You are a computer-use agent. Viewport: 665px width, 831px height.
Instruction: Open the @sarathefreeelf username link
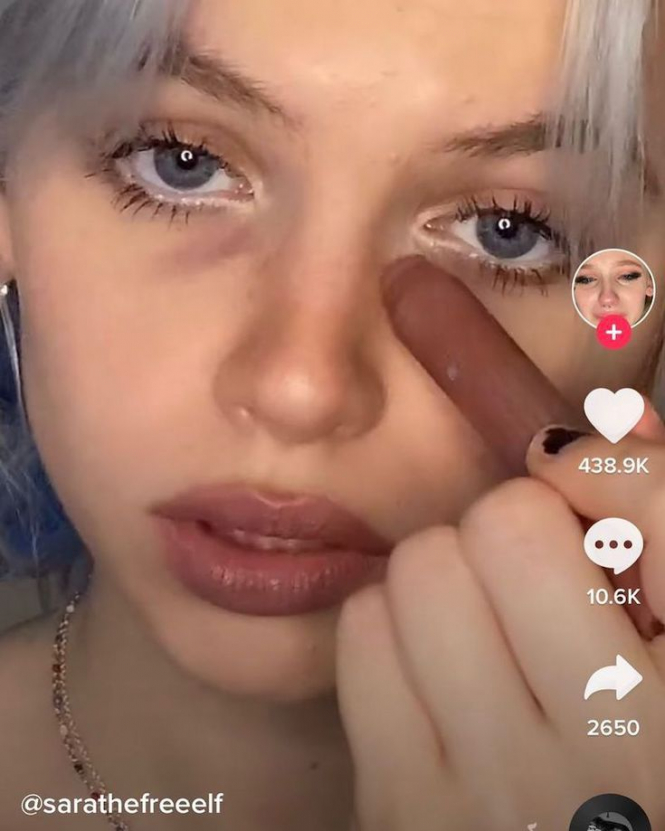pyautogui.click(x=122, y=803)
